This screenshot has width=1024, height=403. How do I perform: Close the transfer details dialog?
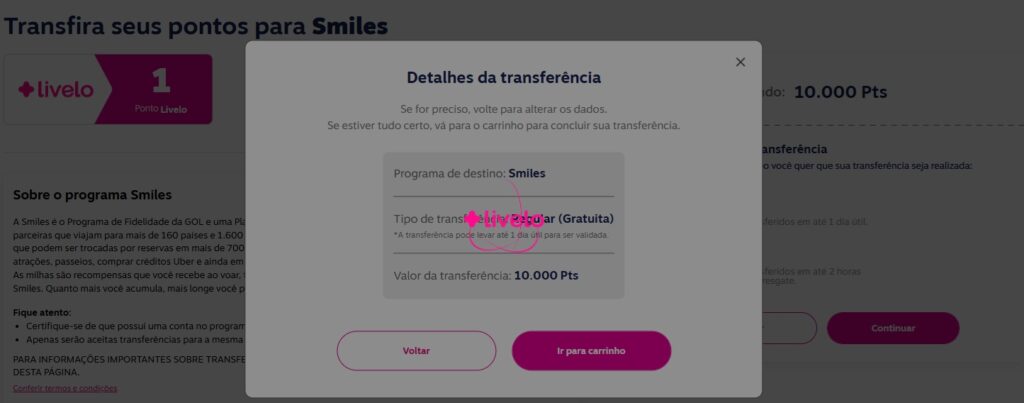[740, 62]
